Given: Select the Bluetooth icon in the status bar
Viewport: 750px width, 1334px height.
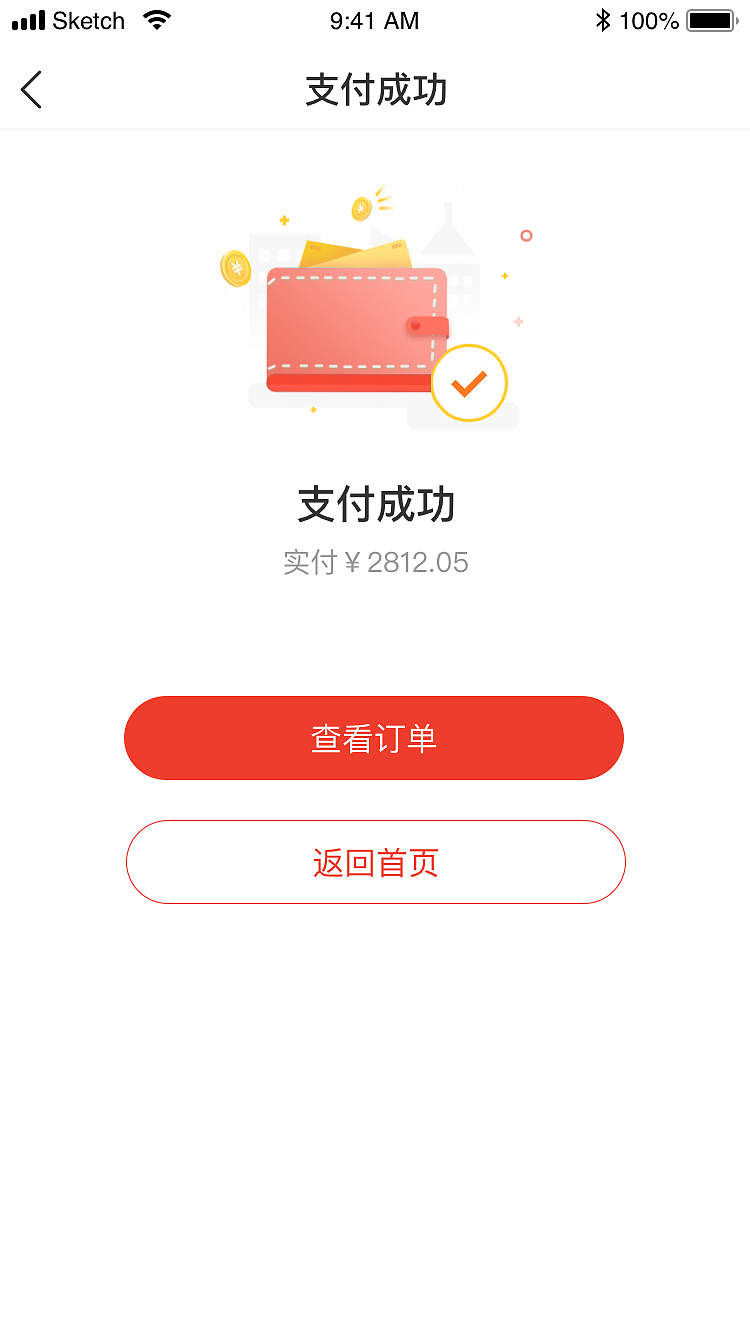Looking at the screenshot, I should pos(603,19).
